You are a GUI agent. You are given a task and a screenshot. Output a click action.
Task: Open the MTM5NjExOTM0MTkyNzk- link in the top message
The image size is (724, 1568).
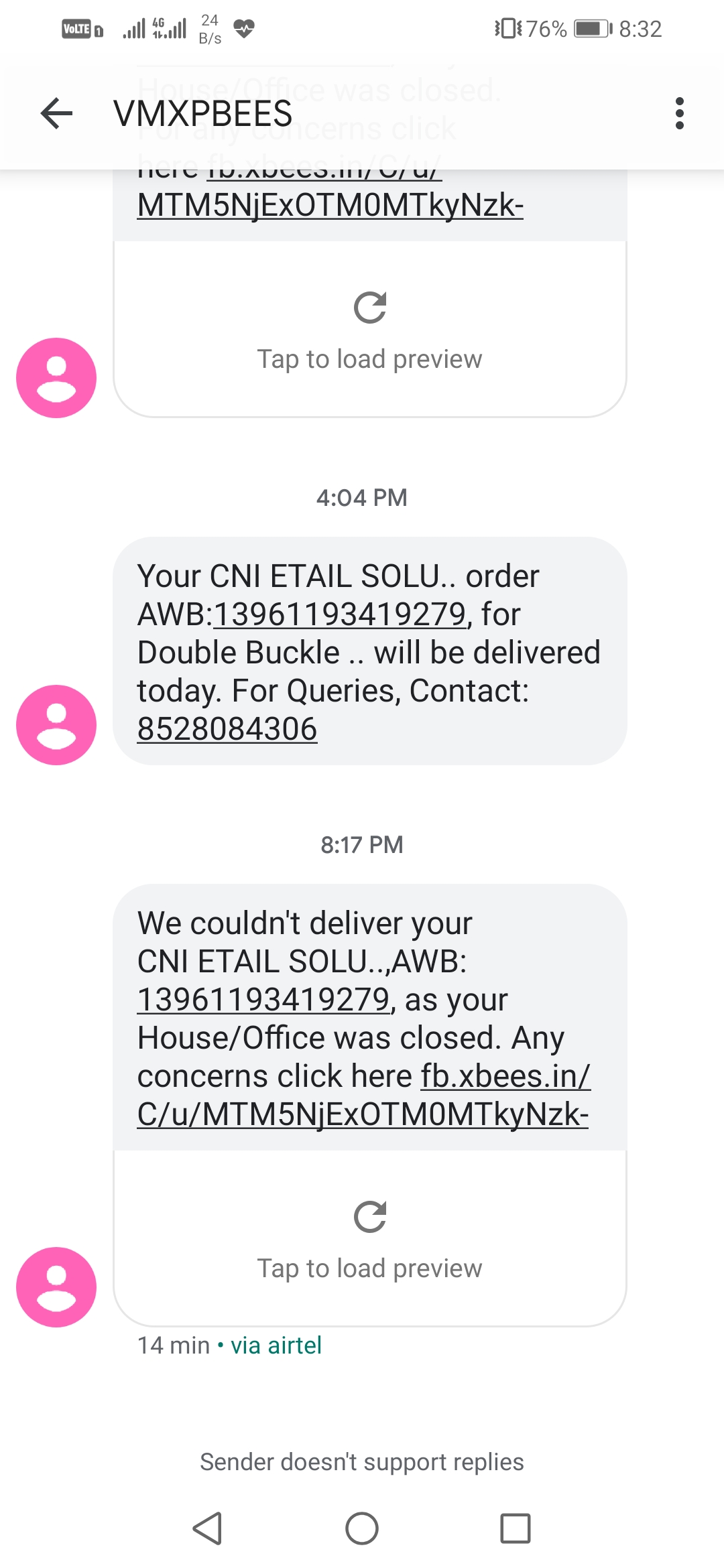coord(330,205)
